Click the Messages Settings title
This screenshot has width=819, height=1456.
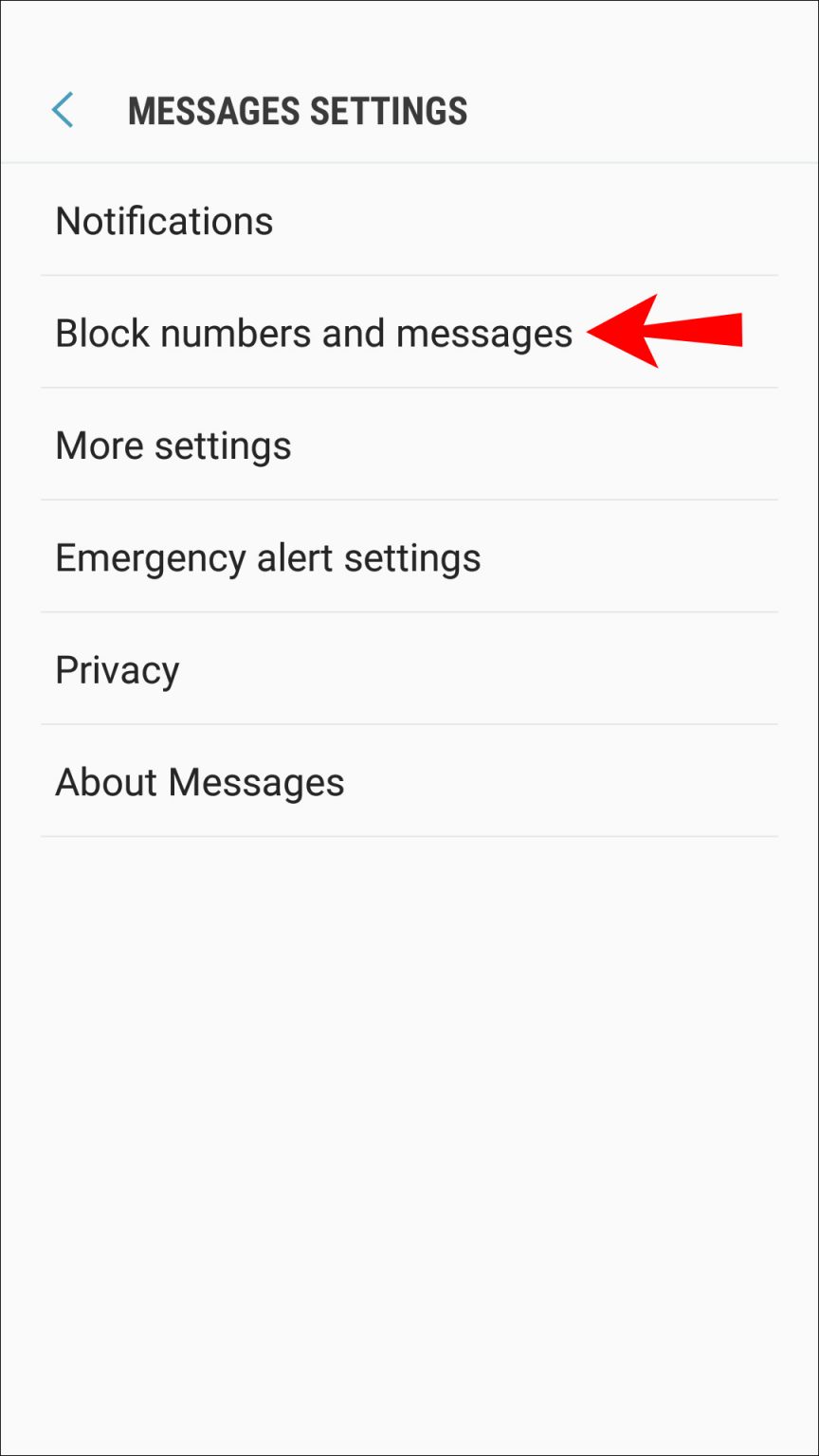click(298, 110)
